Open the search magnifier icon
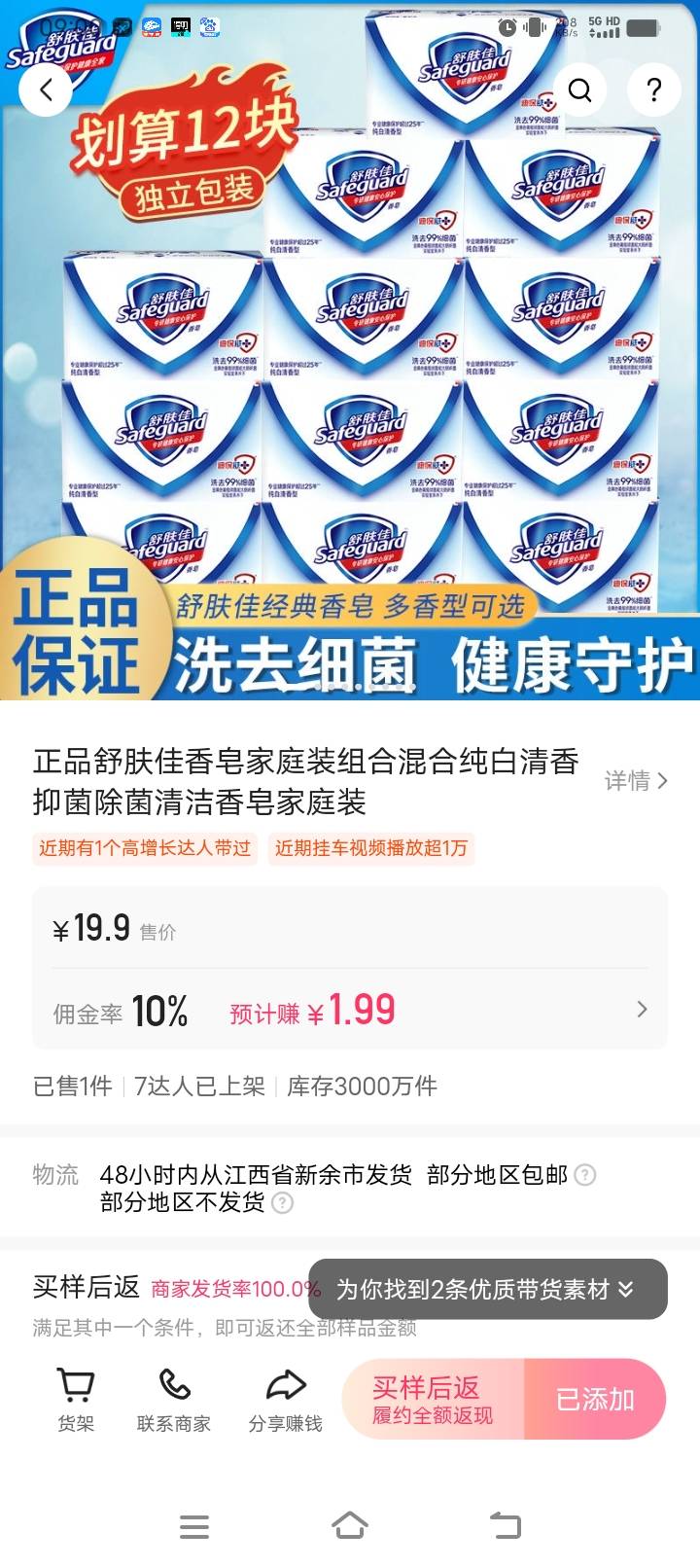This screenshot has height=1568, width=700. tap(580, 89)
